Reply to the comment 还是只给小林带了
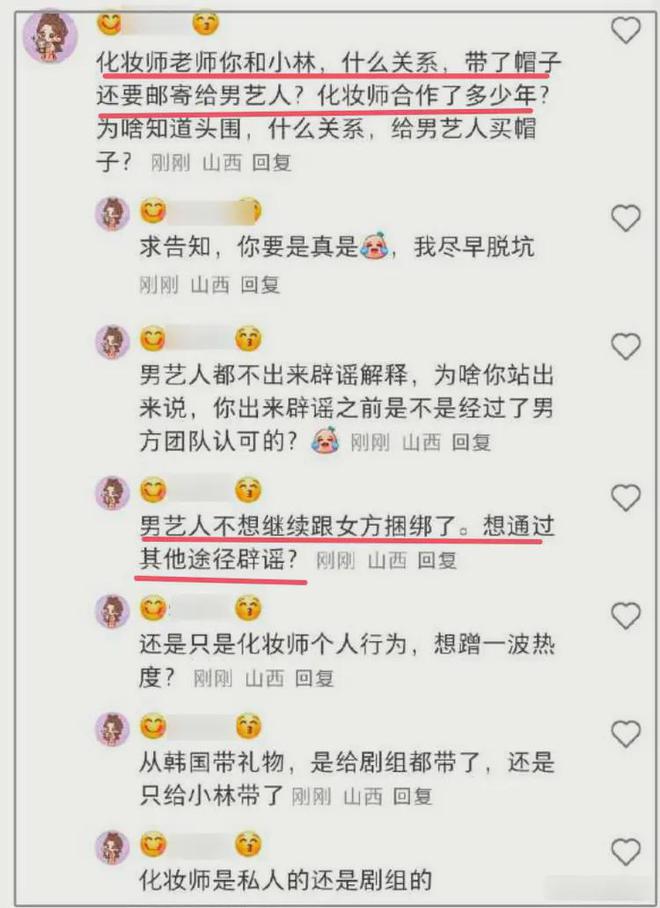This screenshot has width=660, height=908. coord(411,797)
